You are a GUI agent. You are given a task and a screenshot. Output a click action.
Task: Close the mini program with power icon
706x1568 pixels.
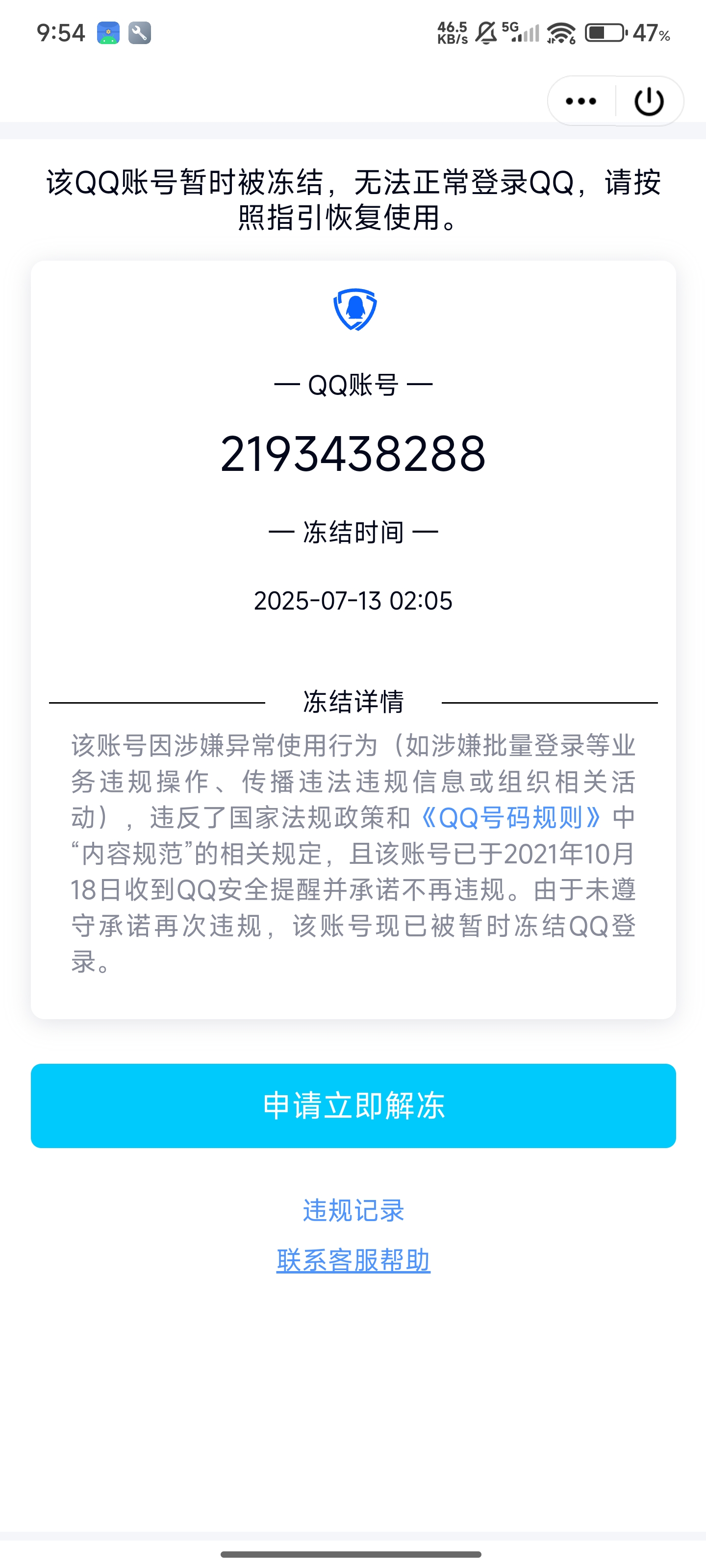pyautogui.click(x=649, y=101)
